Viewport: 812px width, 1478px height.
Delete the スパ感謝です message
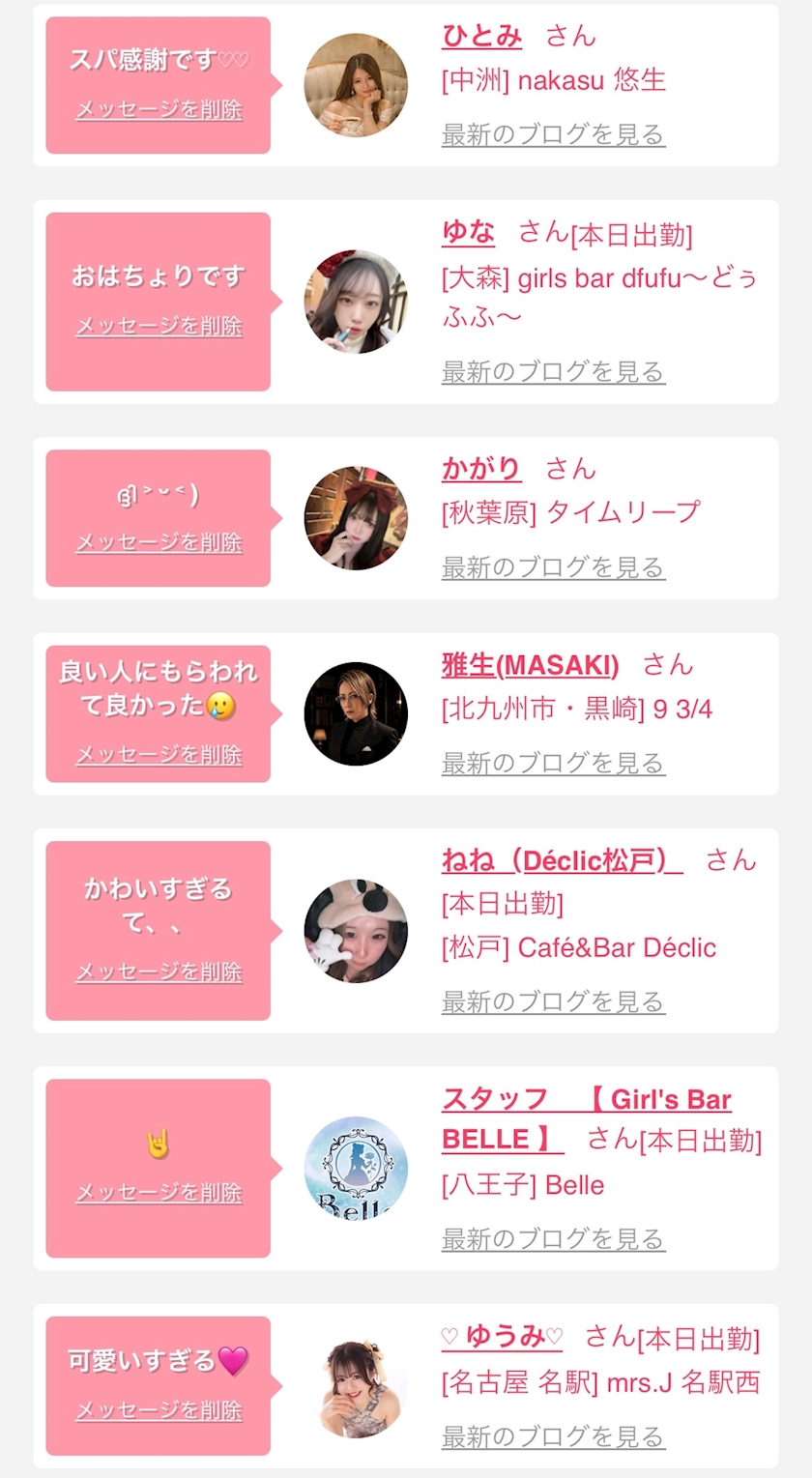(159, 109)
